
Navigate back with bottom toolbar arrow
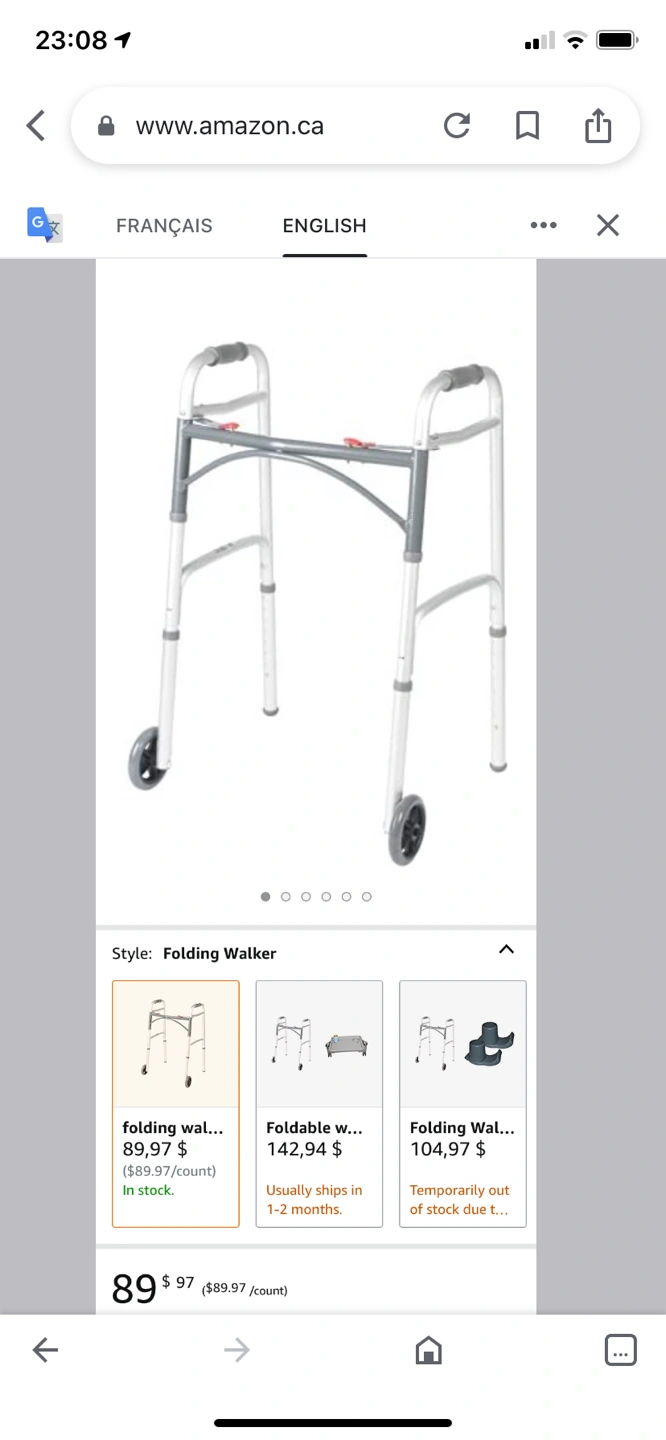coord(46,1350)
